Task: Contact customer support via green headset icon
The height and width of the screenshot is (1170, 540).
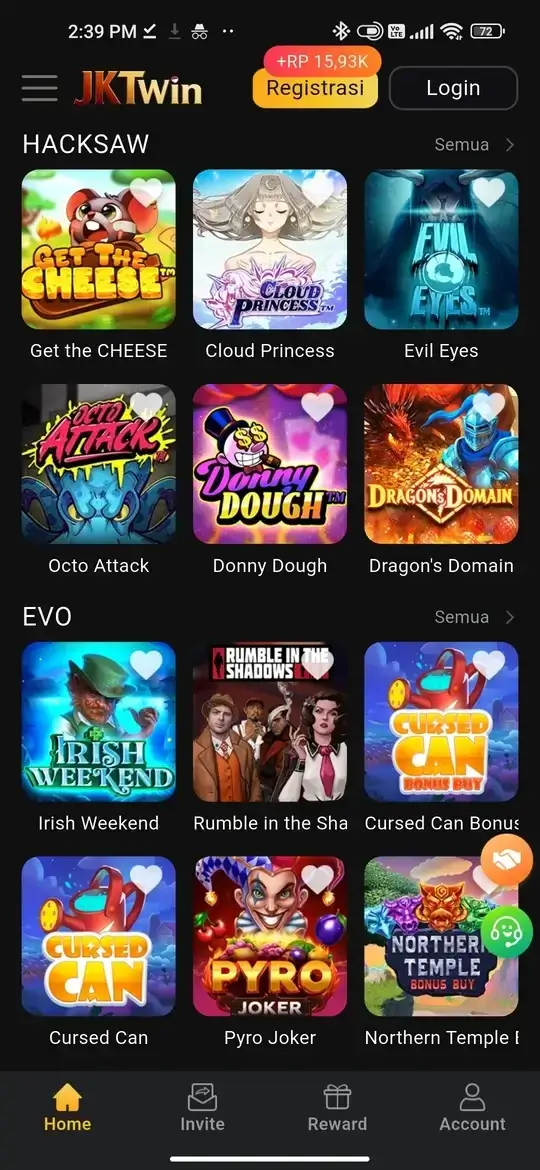Action: (x=506, y=932)
